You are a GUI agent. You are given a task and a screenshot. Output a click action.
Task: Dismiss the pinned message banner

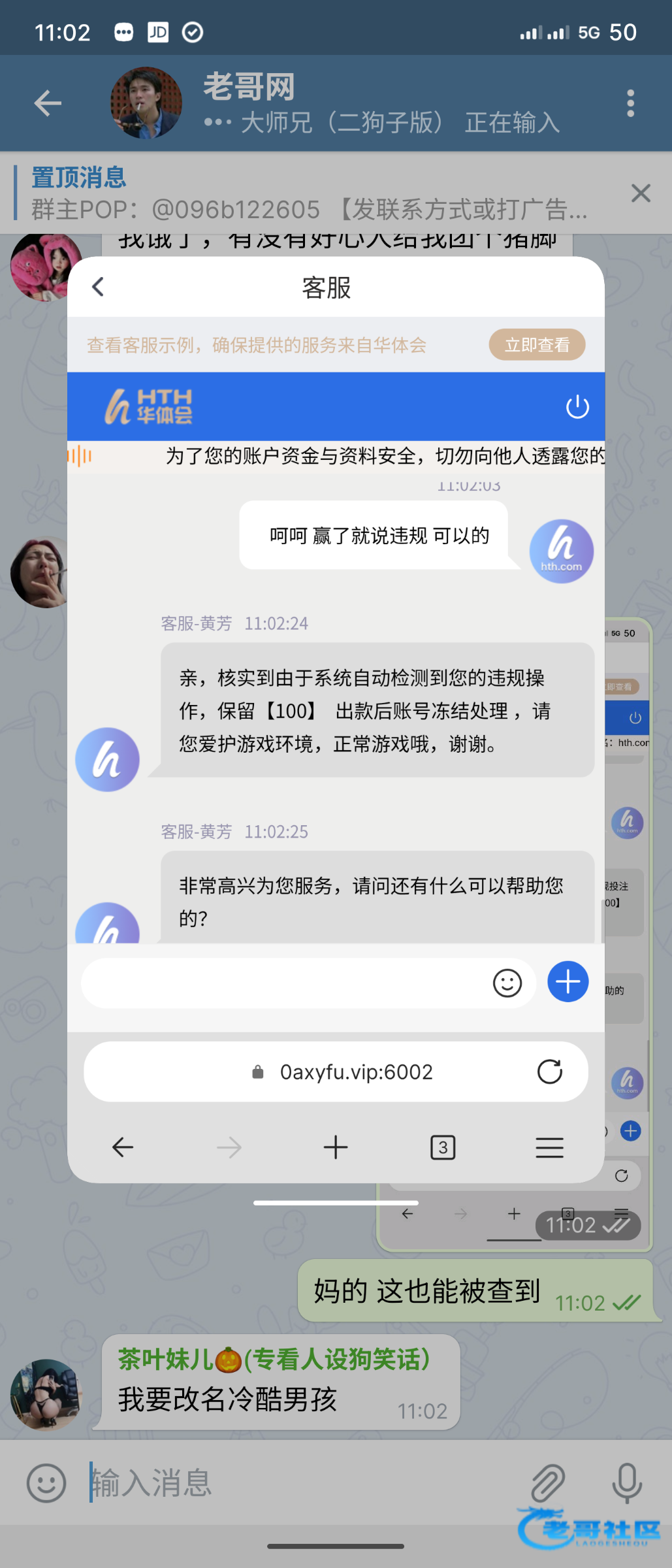coord(641,193)
